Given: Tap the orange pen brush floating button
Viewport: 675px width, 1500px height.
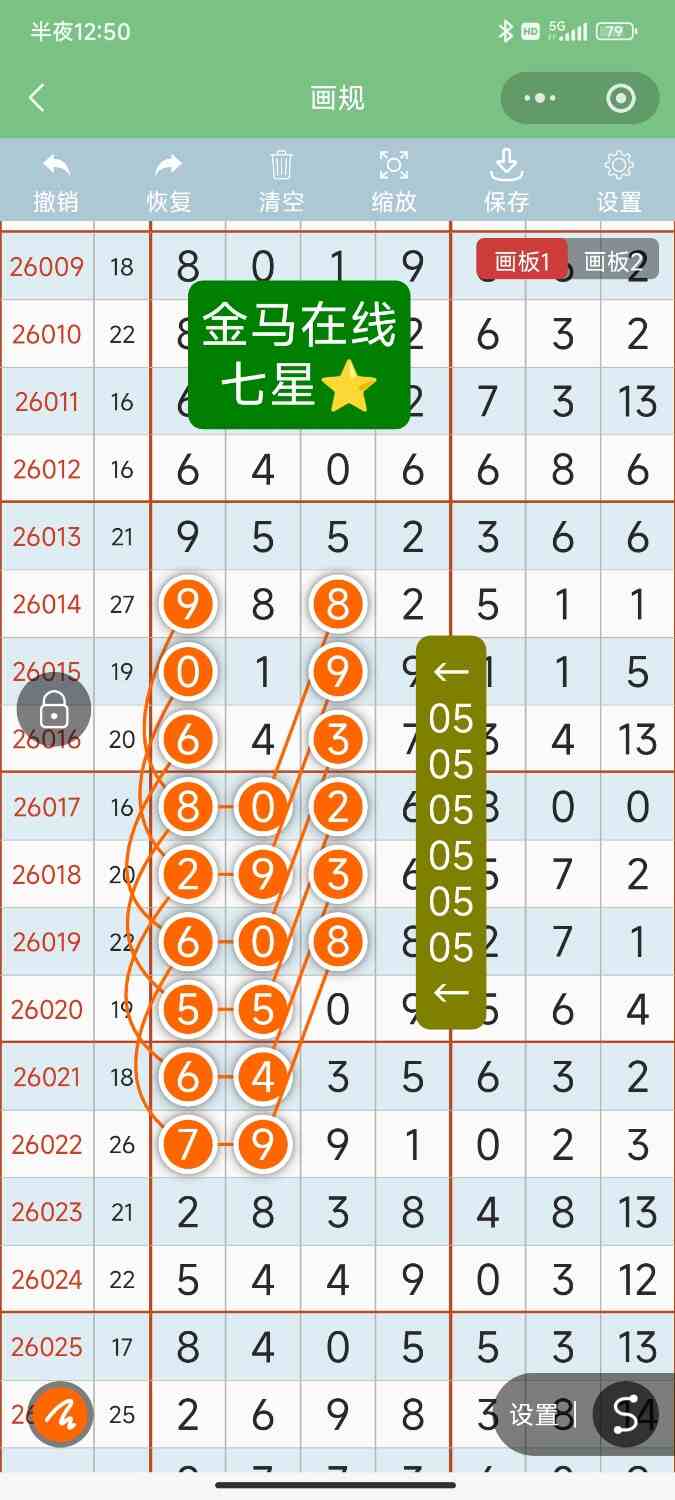Looking at the screenshot, I should 60,1415.
